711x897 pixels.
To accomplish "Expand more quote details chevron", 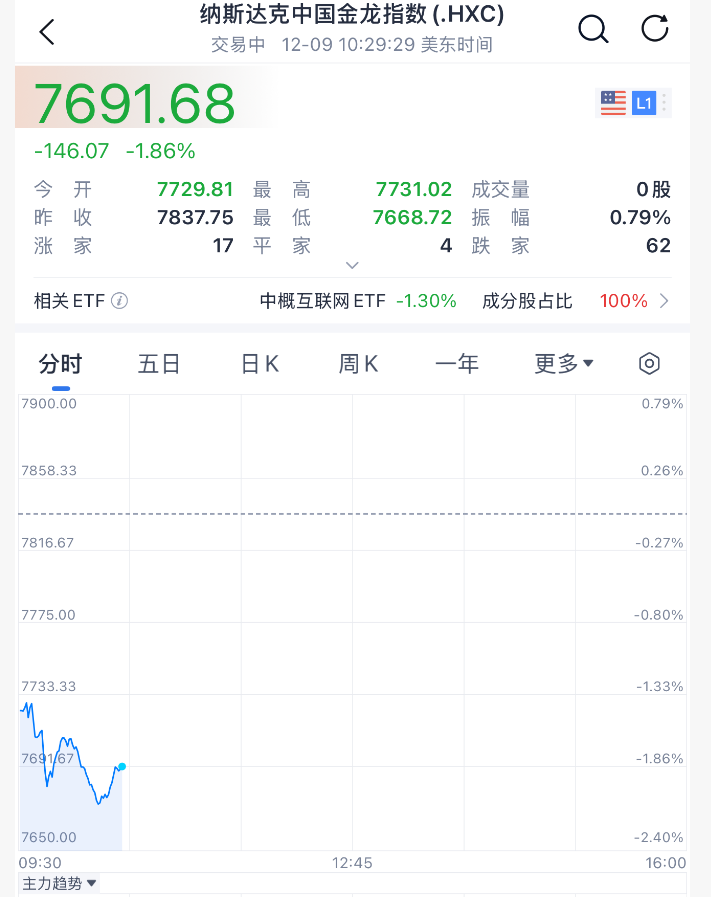I will point(352,265).
